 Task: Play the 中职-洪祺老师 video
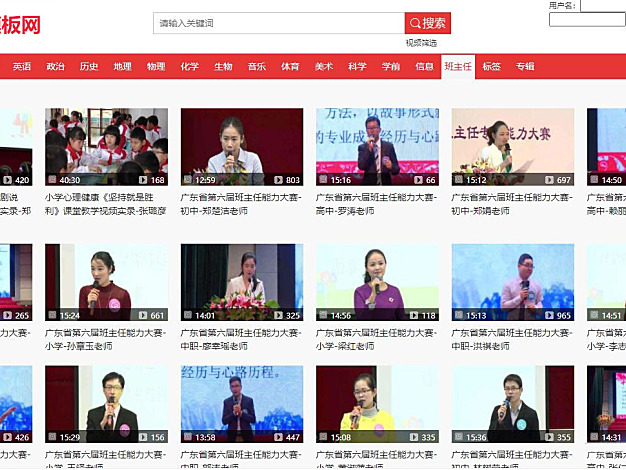[x=512, y=282]
